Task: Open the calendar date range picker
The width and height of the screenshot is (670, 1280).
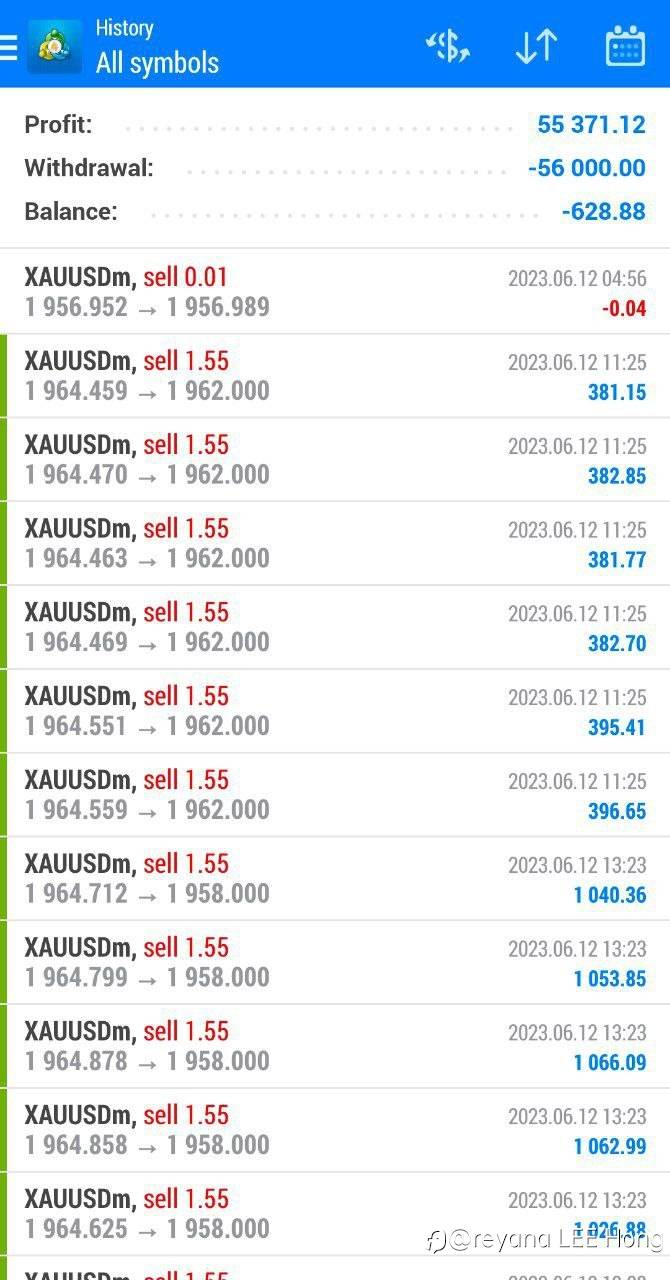Action: coord(625,46)
